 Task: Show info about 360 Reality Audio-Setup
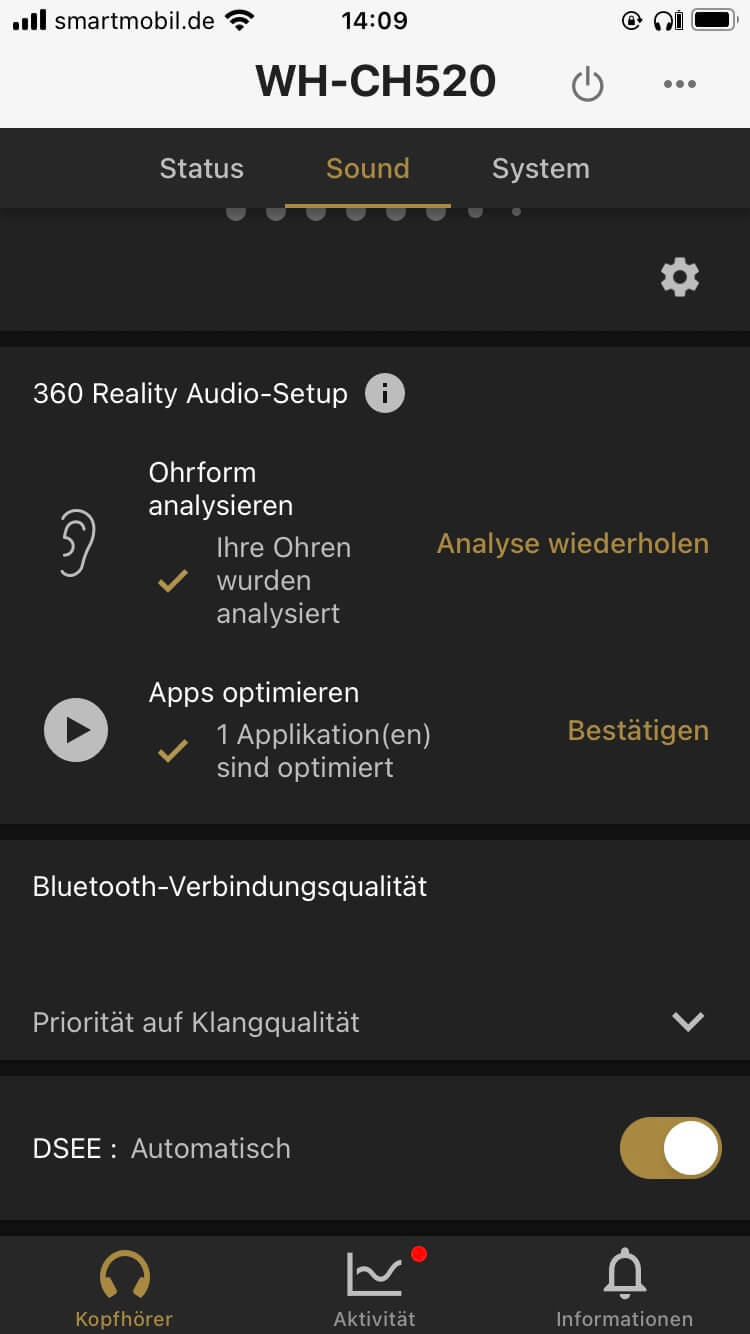[385, 394]
